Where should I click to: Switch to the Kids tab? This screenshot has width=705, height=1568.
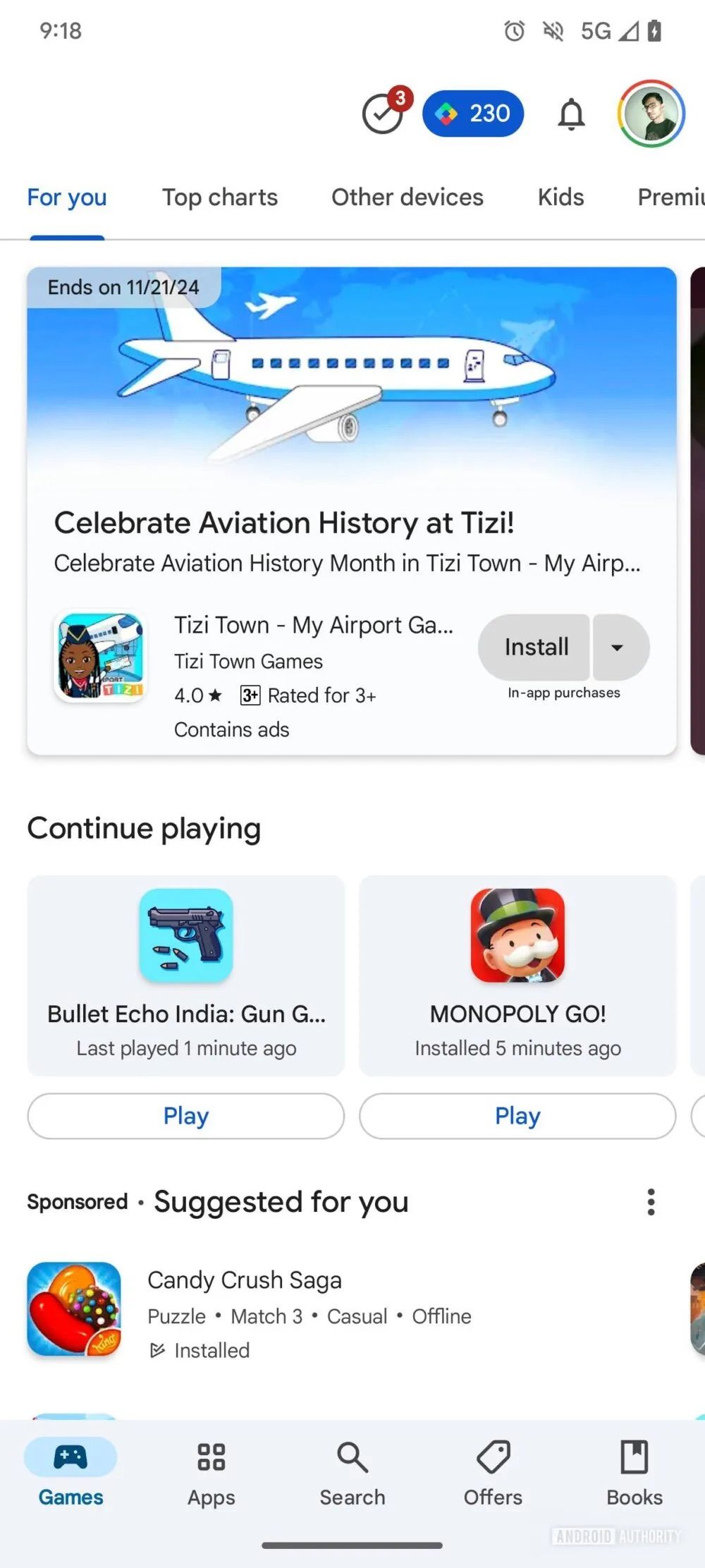tap(560, 197)
